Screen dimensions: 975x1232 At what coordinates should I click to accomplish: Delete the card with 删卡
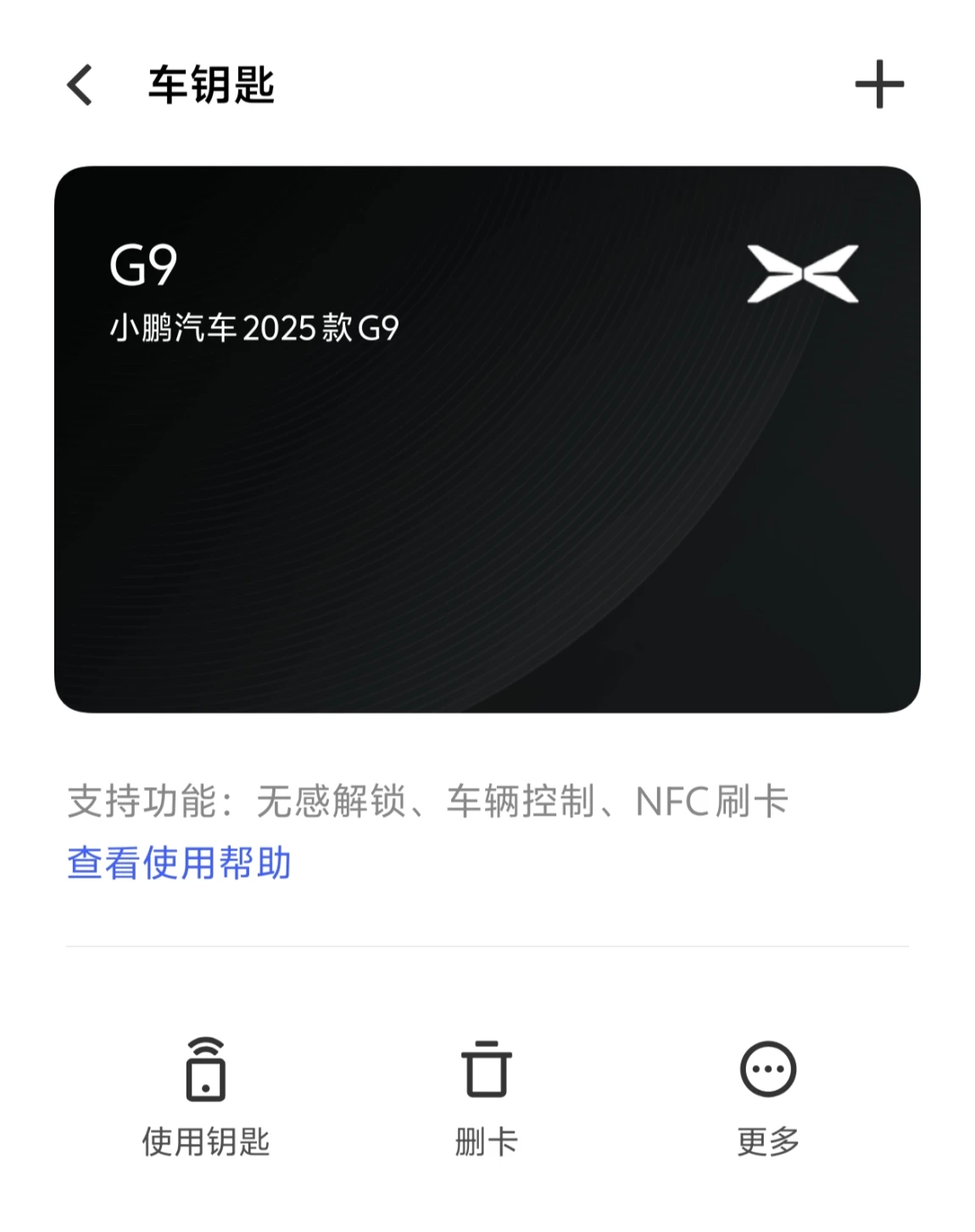tap(486, 1096)
